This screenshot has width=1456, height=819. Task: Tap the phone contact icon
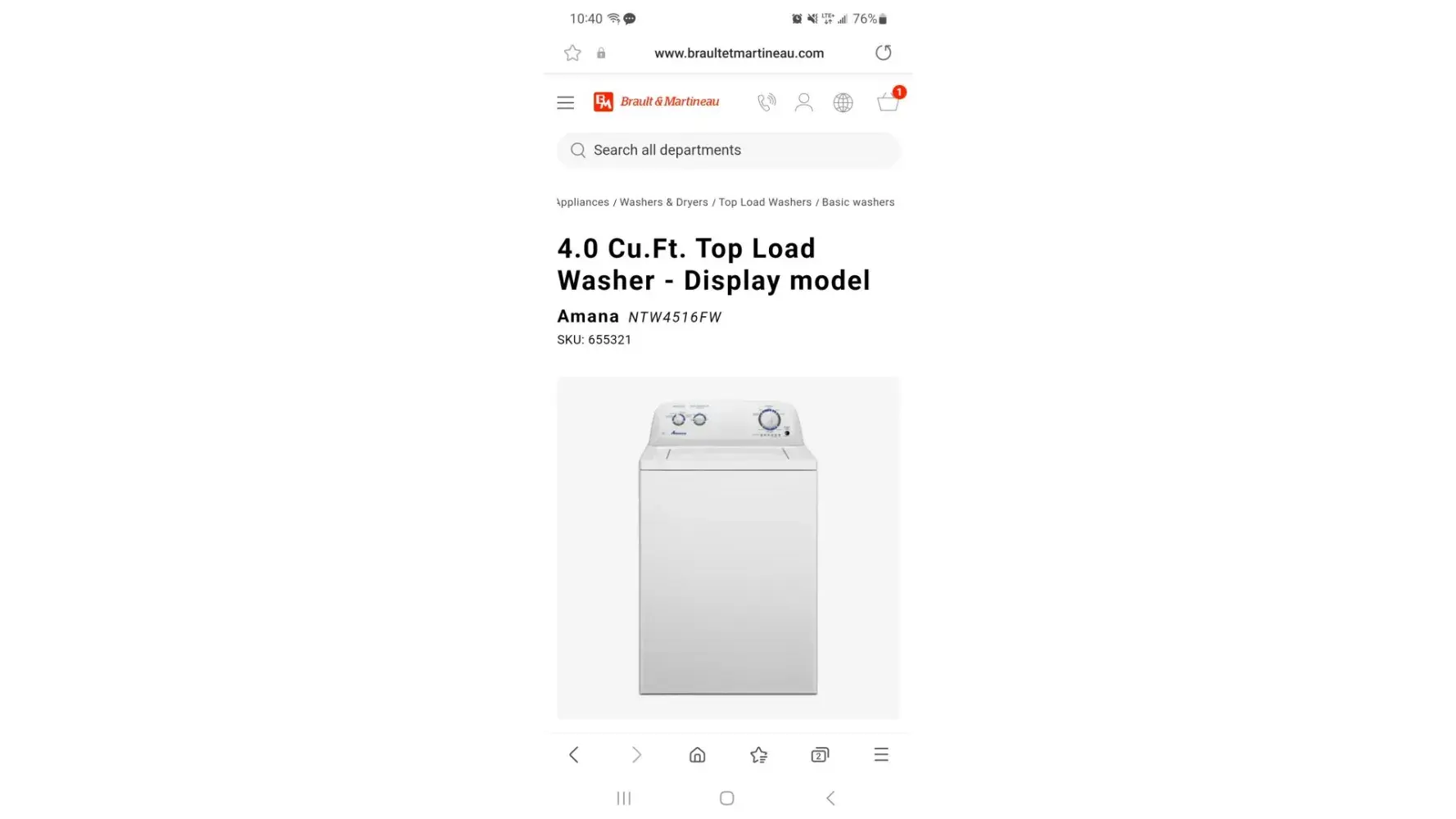tap(766, 102)
